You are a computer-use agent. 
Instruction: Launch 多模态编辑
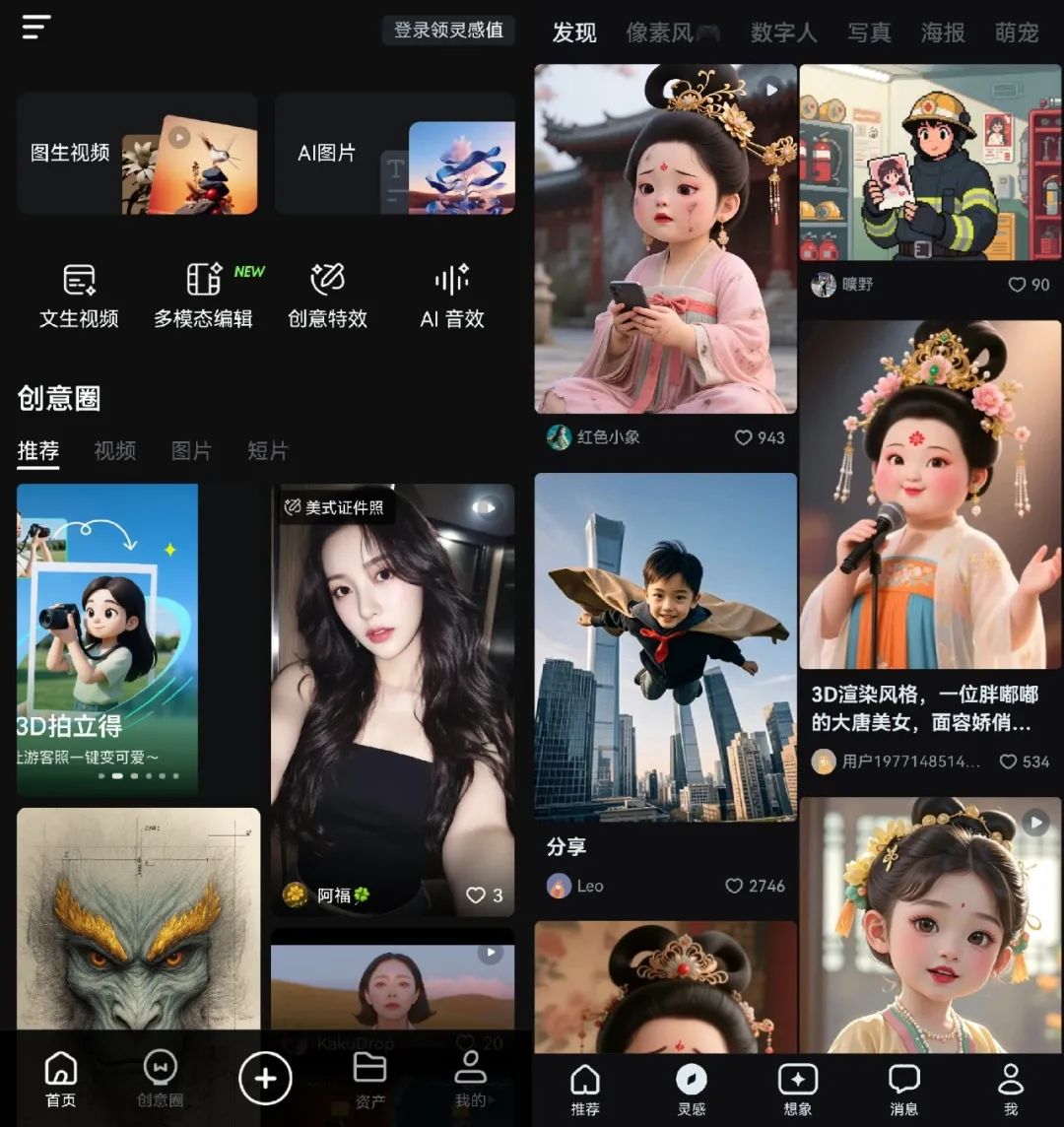204,296
